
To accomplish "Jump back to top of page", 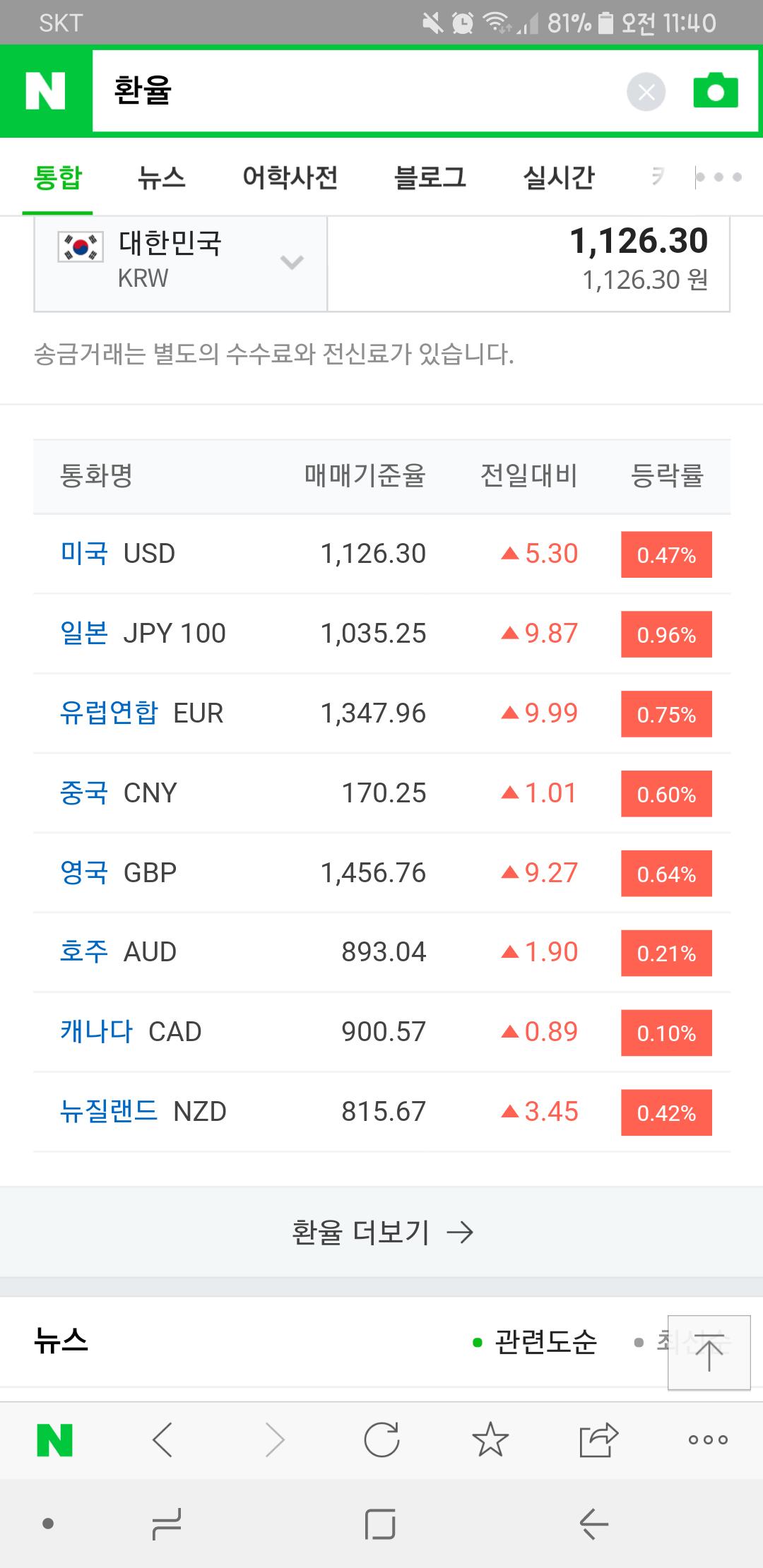I will [709, 1353].
